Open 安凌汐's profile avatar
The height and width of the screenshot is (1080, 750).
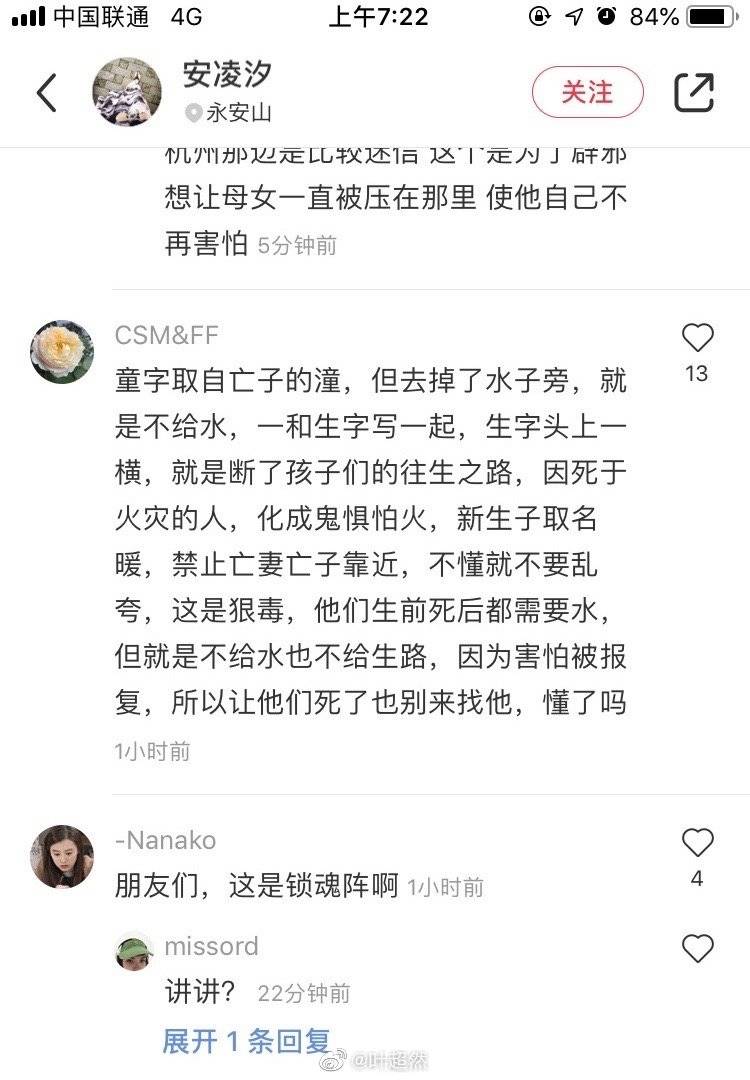127,93
